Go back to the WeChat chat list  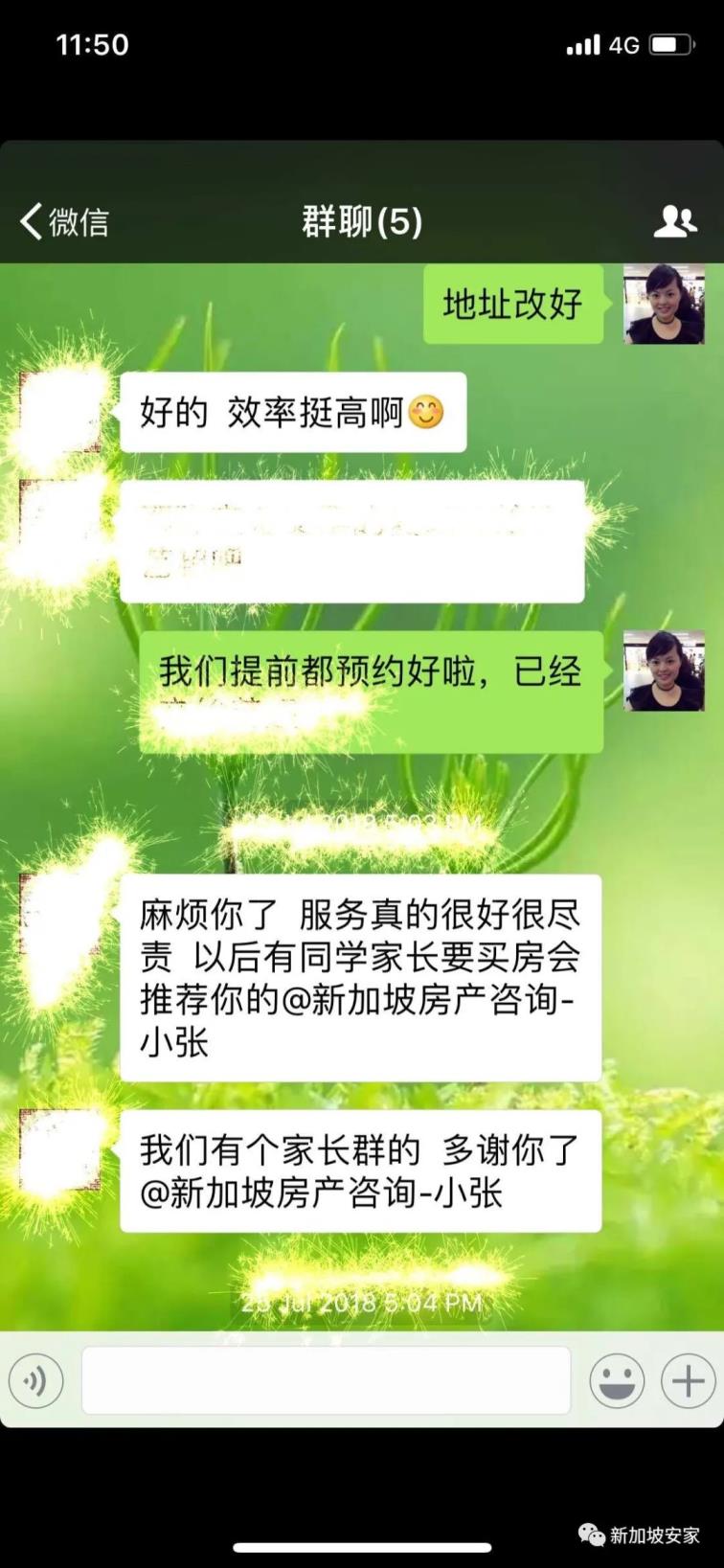(63, 221)
